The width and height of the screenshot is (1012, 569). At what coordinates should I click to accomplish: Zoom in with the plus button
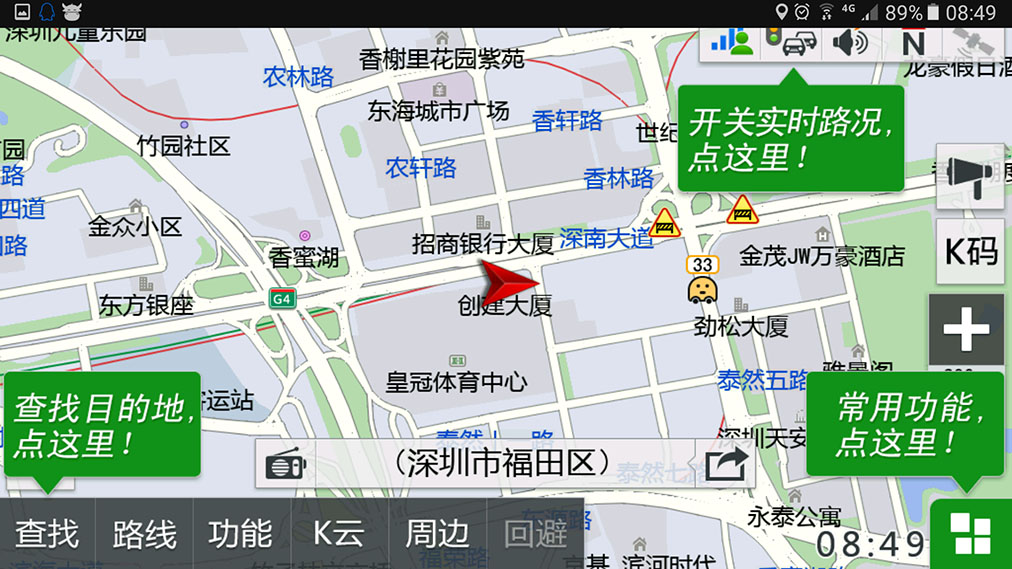coord(966,331)
